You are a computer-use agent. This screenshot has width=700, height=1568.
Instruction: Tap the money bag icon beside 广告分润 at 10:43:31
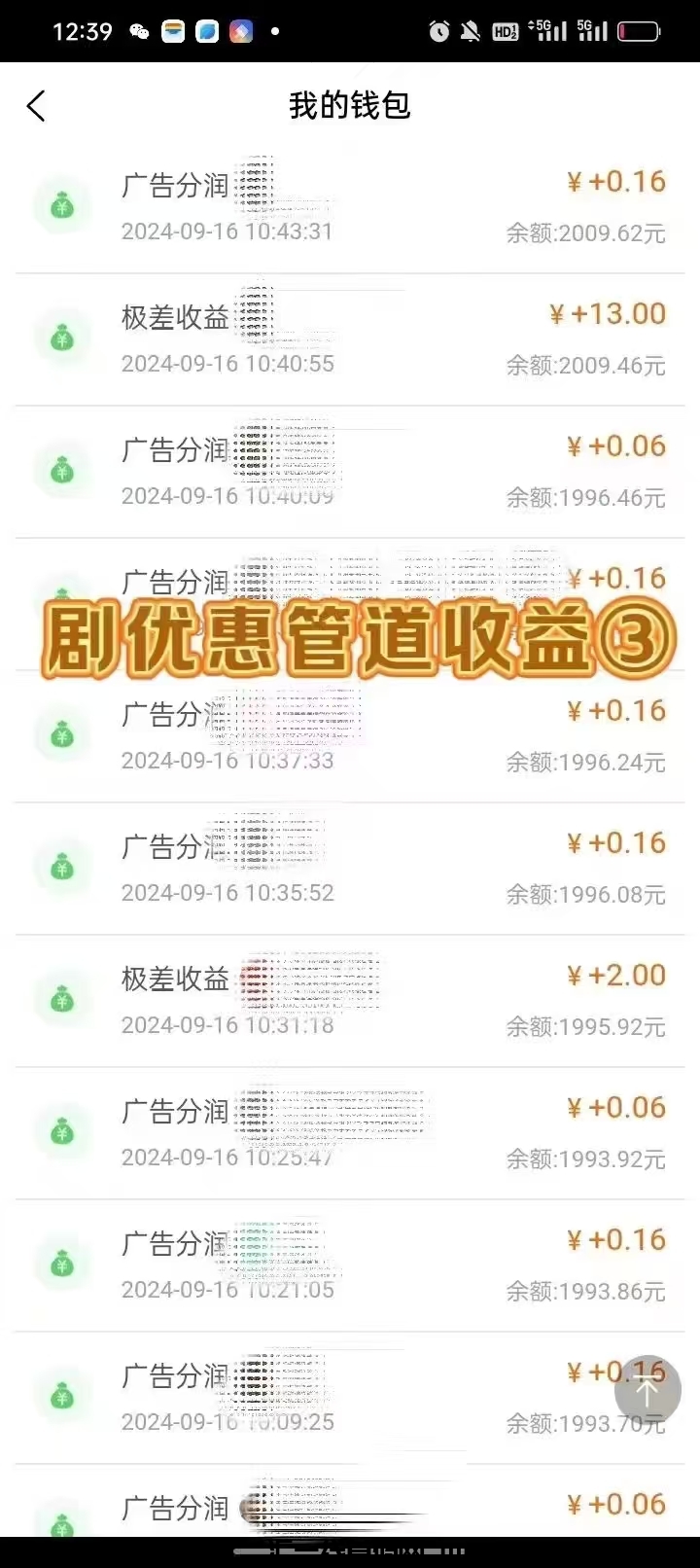pyautogui.click(x=62, y=205)
